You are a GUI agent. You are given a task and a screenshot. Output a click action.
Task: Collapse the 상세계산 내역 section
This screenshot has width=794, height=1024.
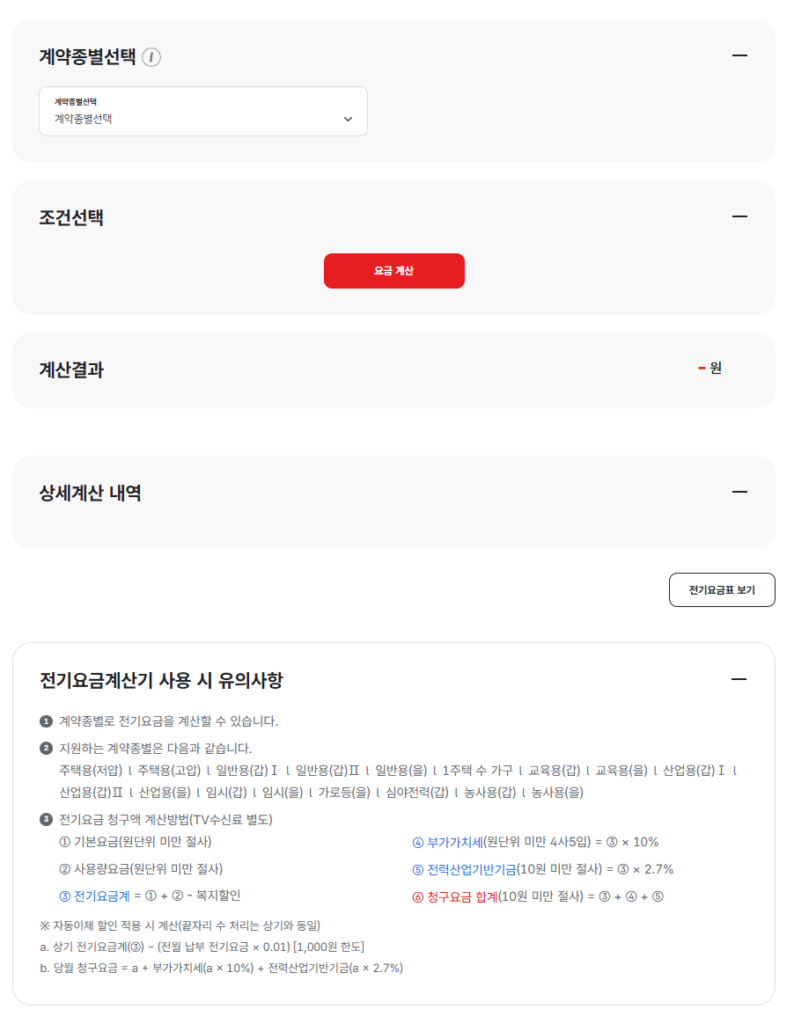(x=739, y=492)
